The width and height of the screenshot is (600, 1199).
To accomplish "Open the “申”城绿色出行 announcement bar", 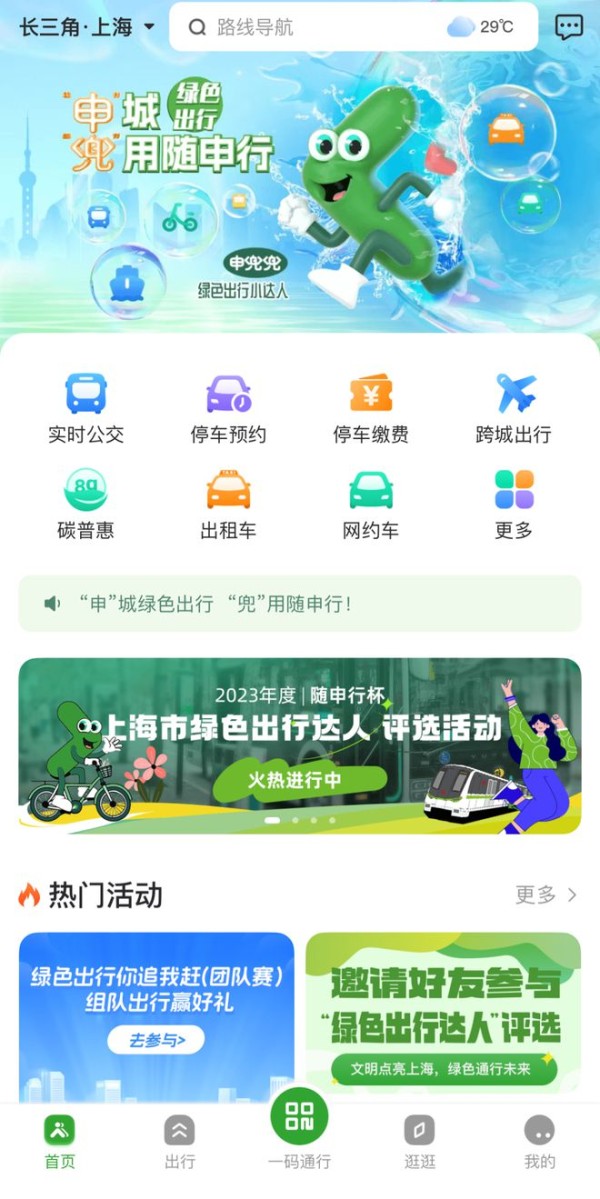I will (300, 604).
